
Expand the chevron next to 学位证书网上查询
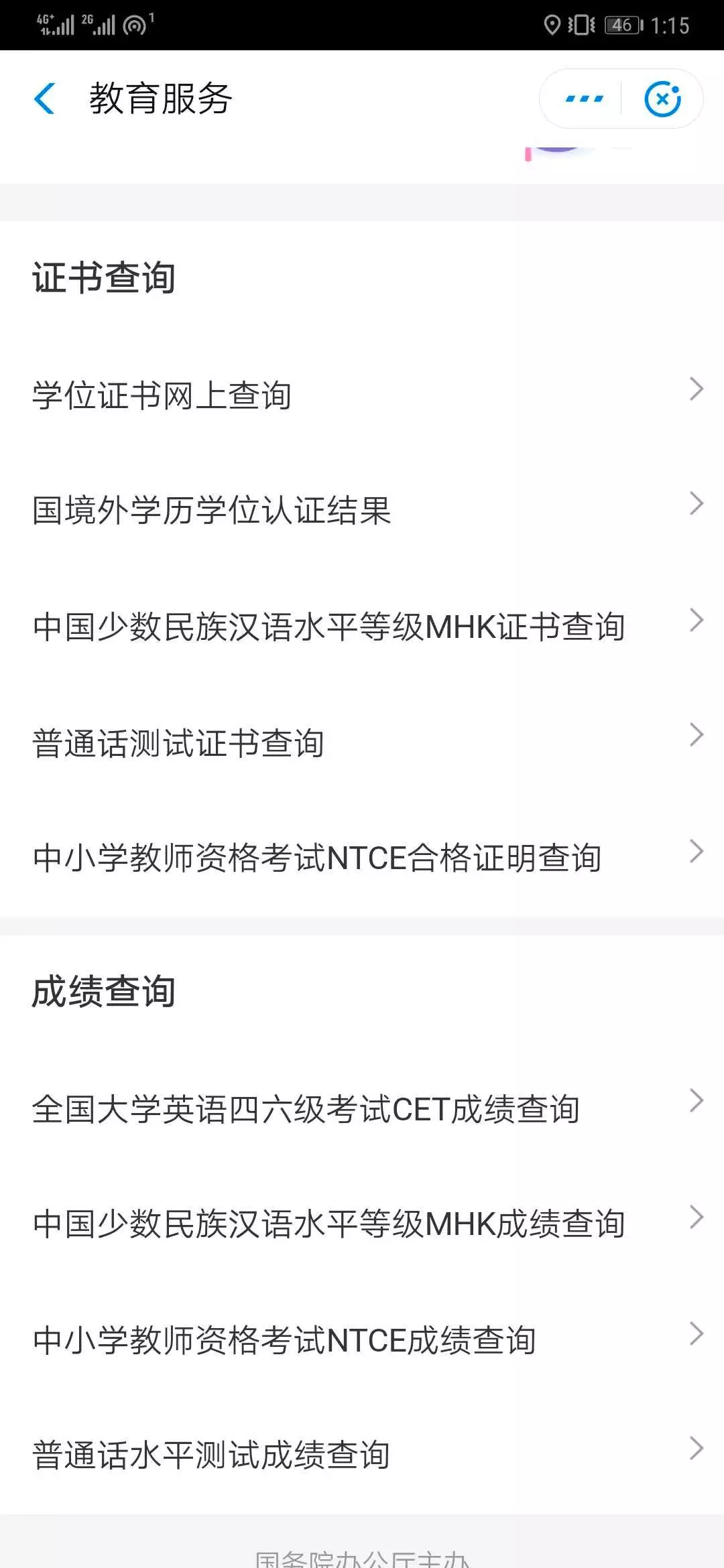[698, 390]
